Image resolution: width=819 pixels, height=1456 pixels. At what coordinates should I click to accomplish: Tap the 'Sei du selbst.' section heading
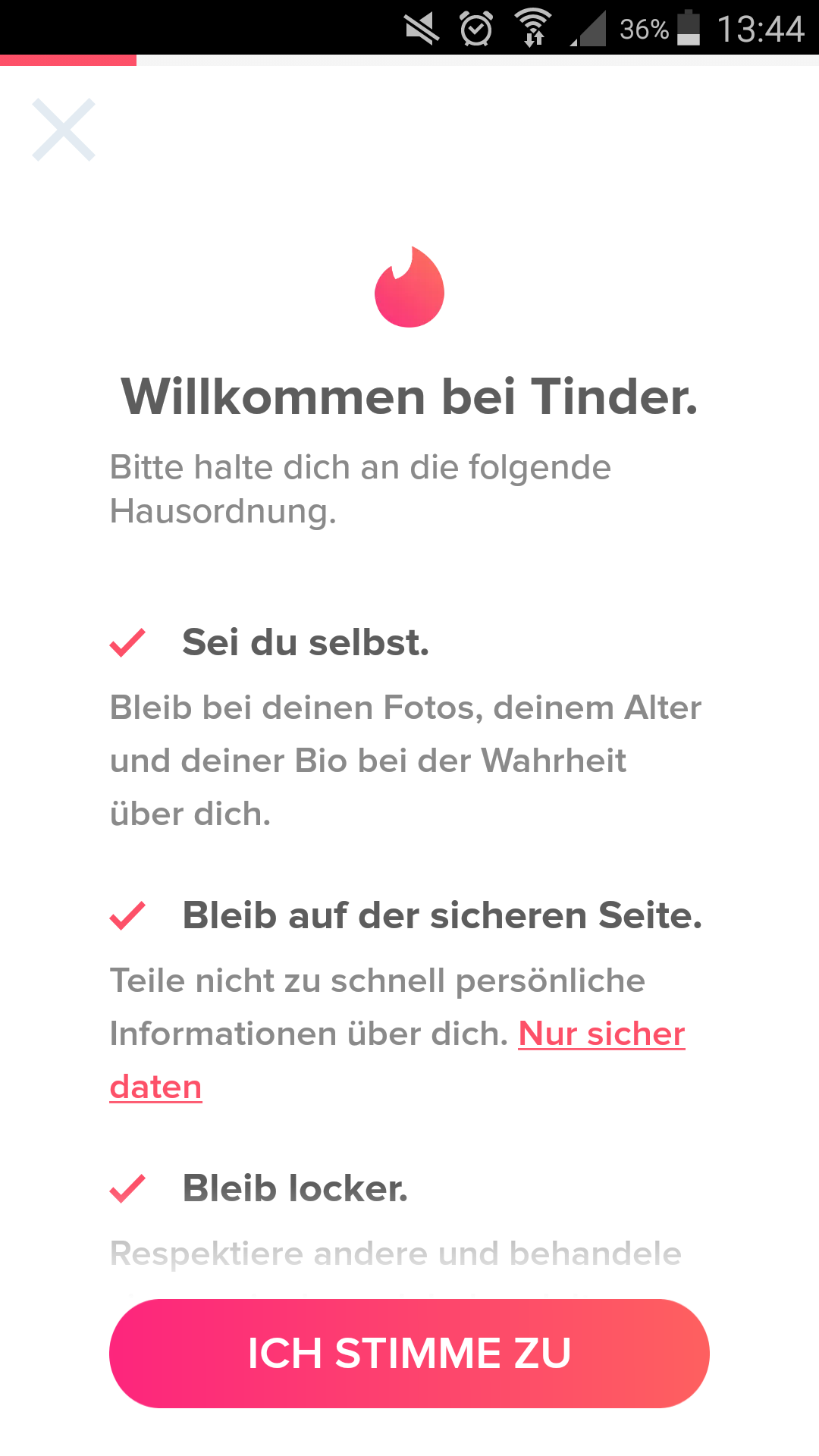click(305, 643)
